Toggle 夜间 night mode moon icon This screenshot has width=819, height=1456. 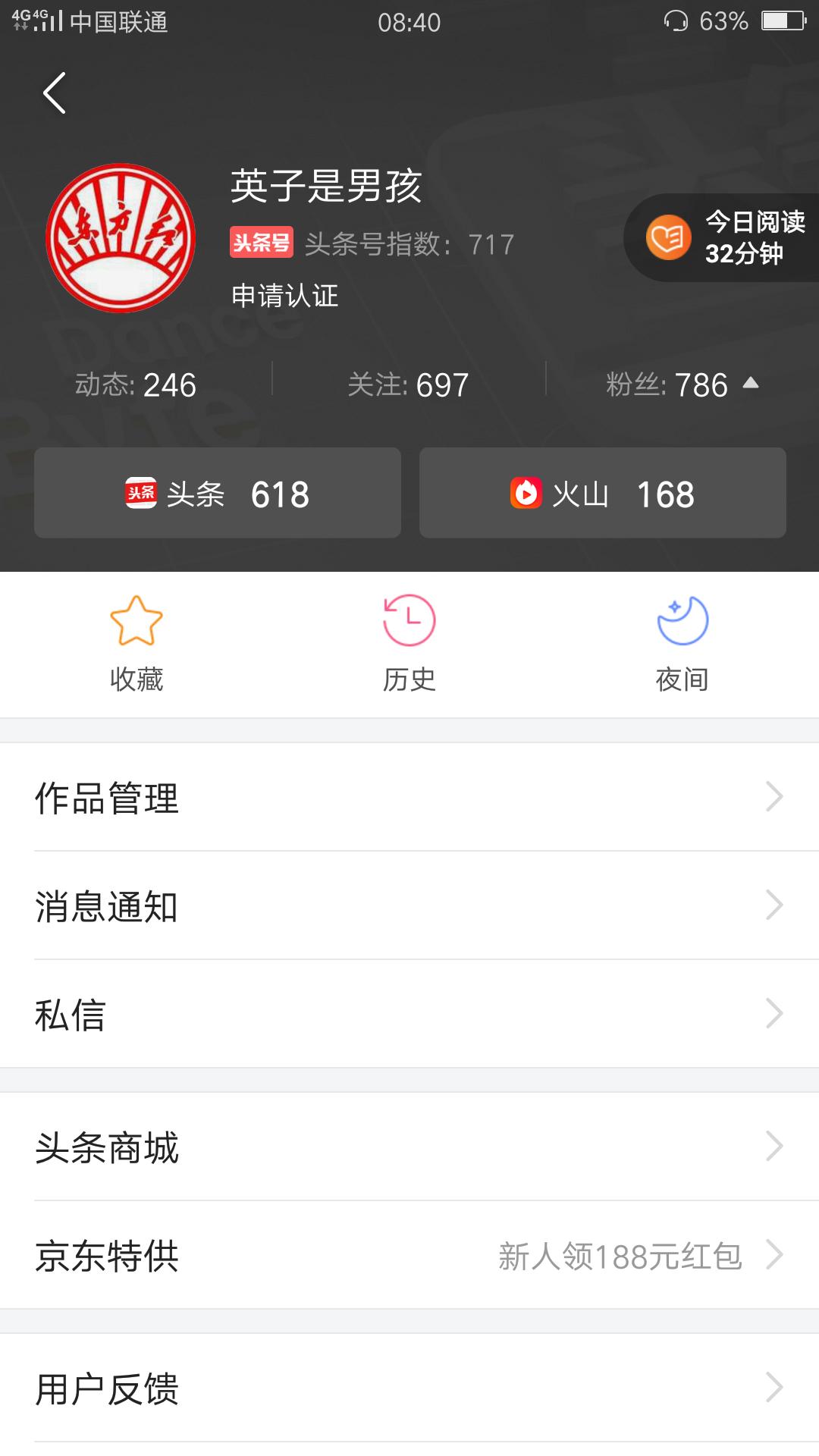click(x=681, y=620)
